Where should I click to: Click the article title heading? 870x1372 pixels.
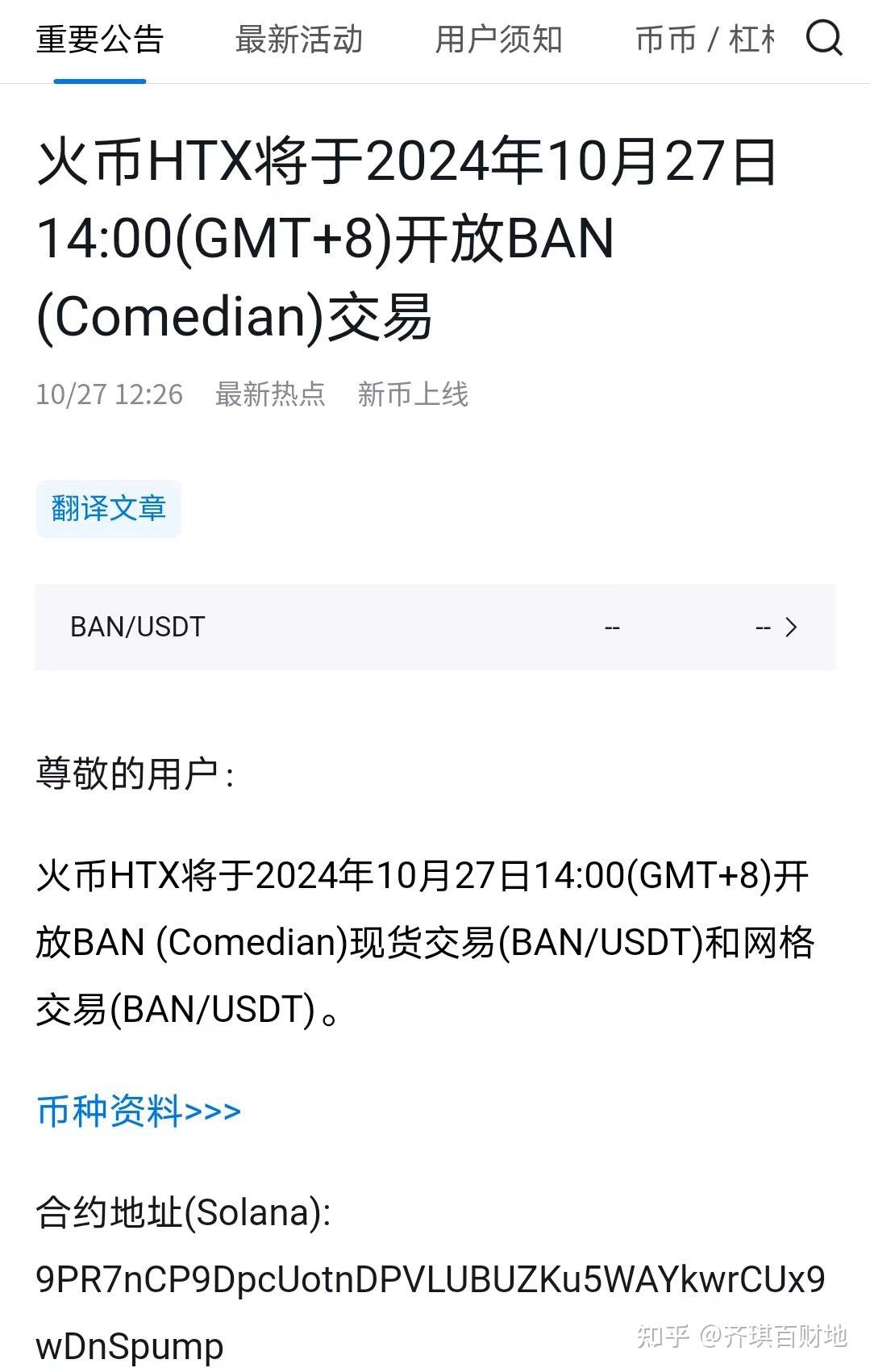click(x=403, y=238)
